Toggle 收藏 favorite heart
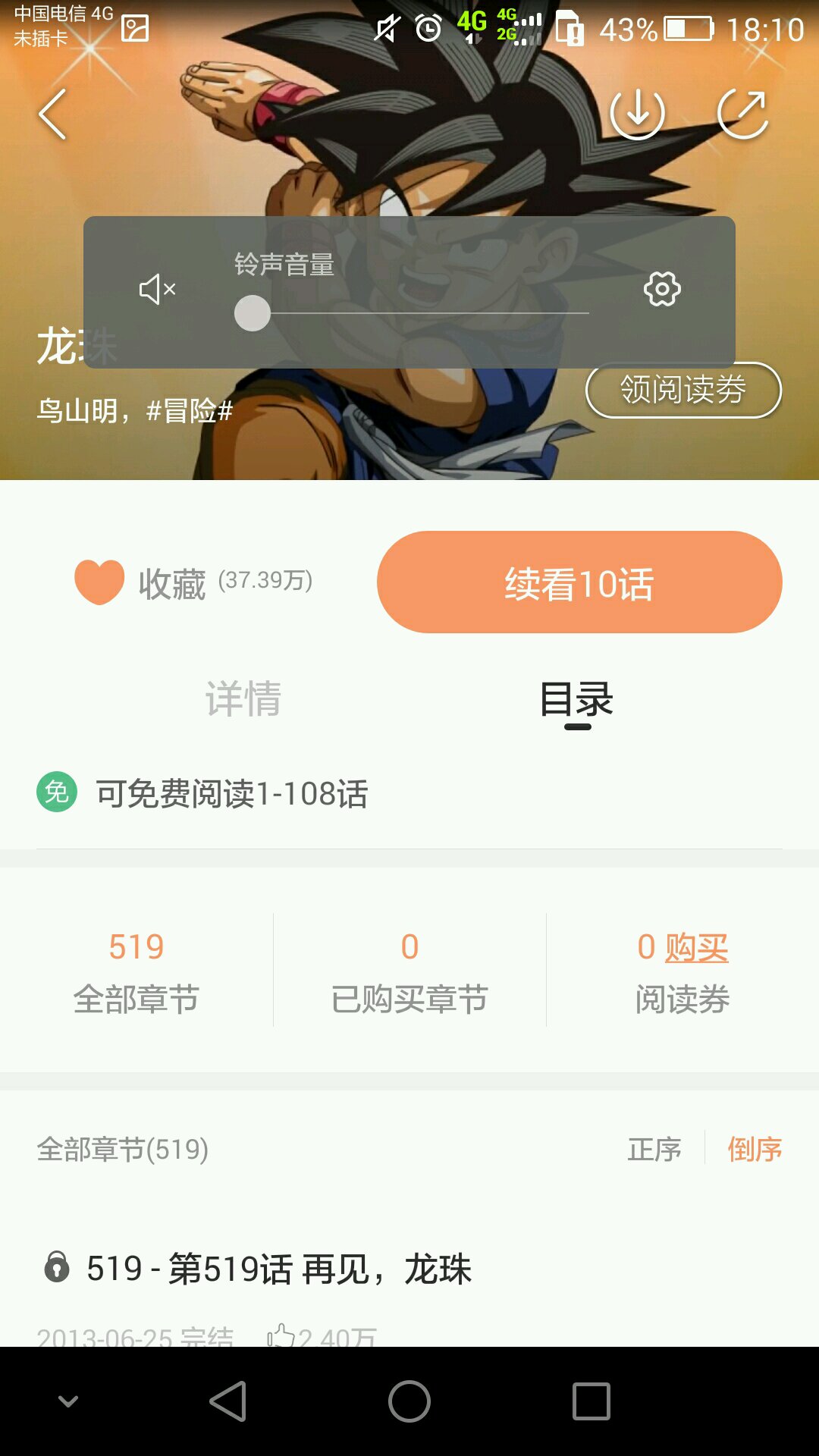The width and height of the screenshot is (819, 1456). click(99, 582)
